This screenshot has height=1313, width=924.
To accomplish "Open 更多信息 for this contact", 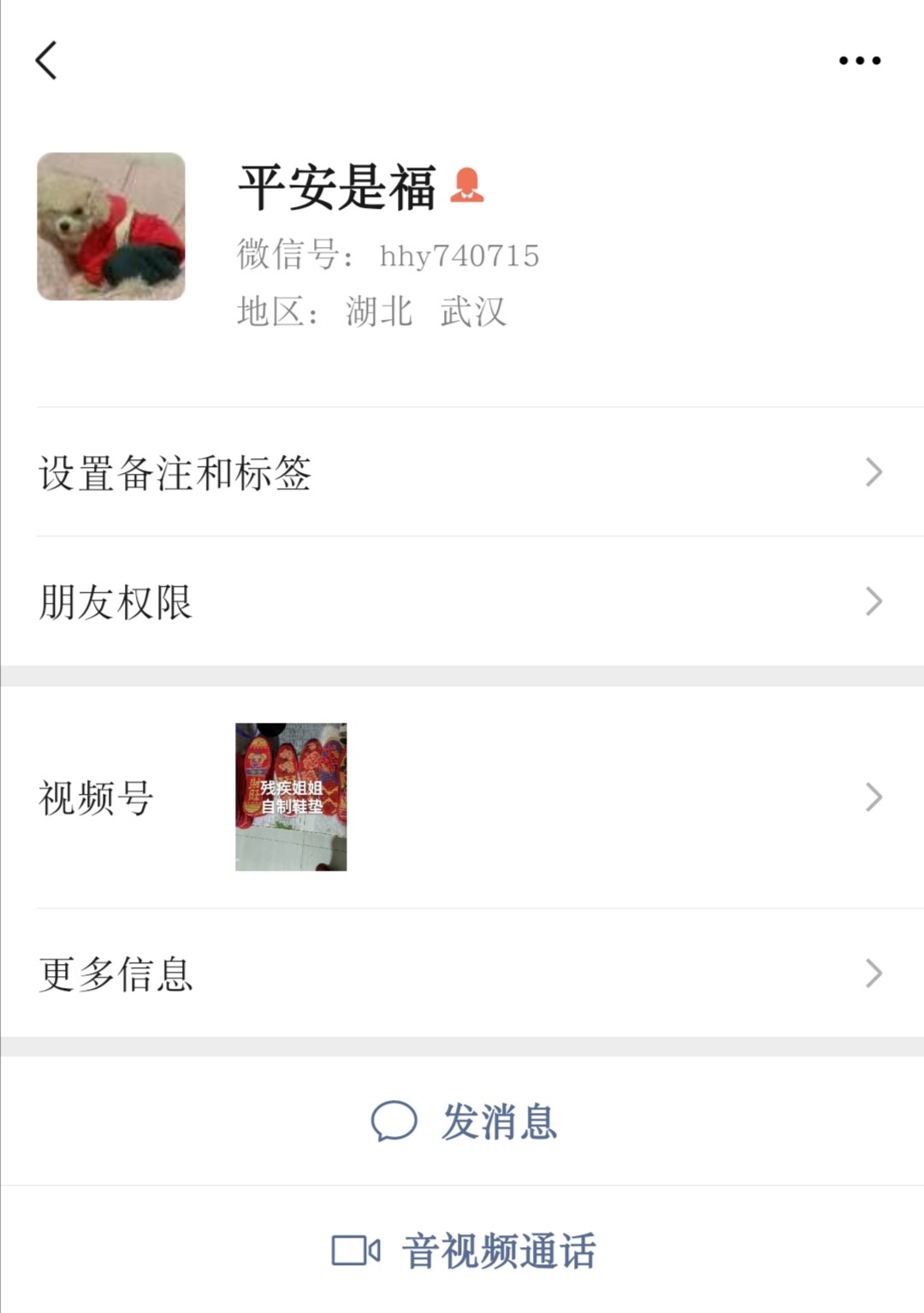I will coord(462,973).
